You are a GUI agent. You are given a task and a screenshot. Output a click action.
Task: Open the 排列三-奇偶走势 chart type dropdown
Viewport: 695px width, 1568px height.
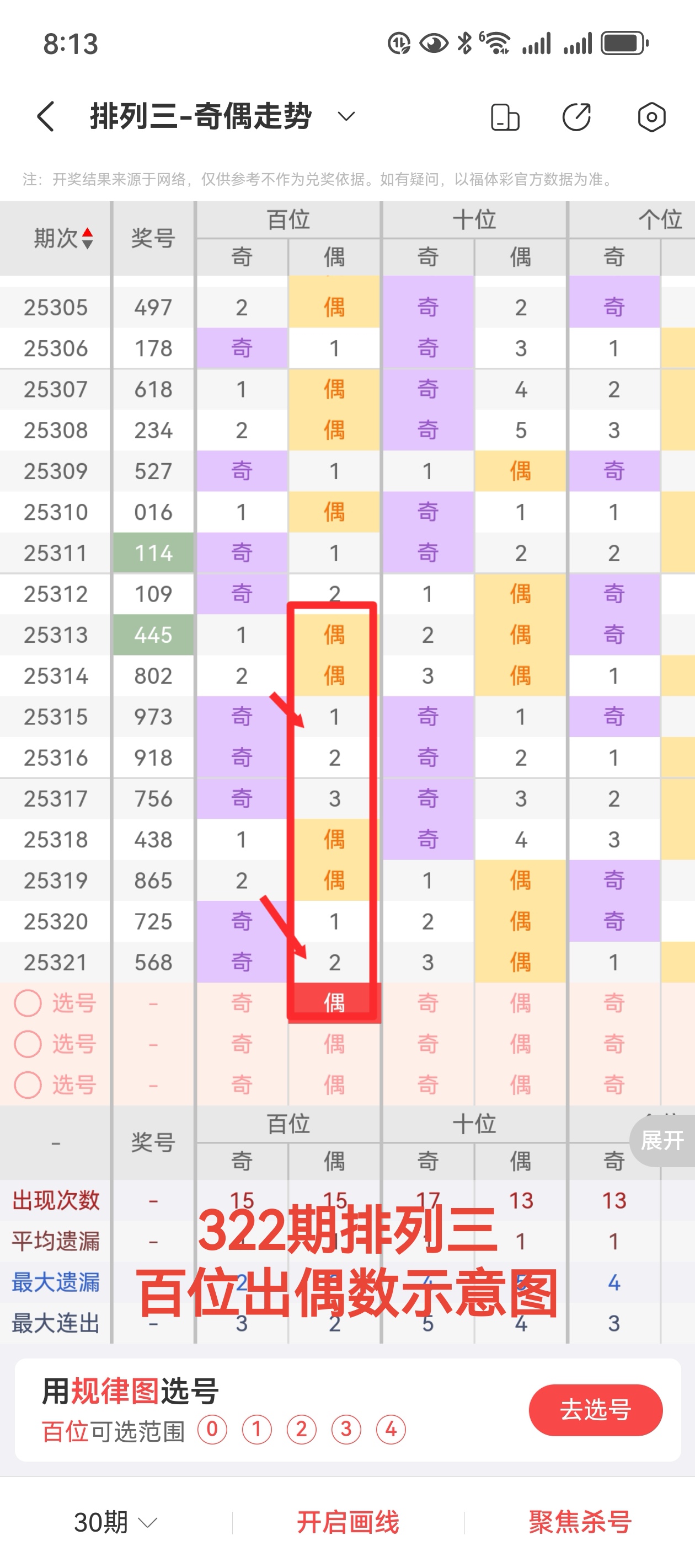(x=346, y=116)
